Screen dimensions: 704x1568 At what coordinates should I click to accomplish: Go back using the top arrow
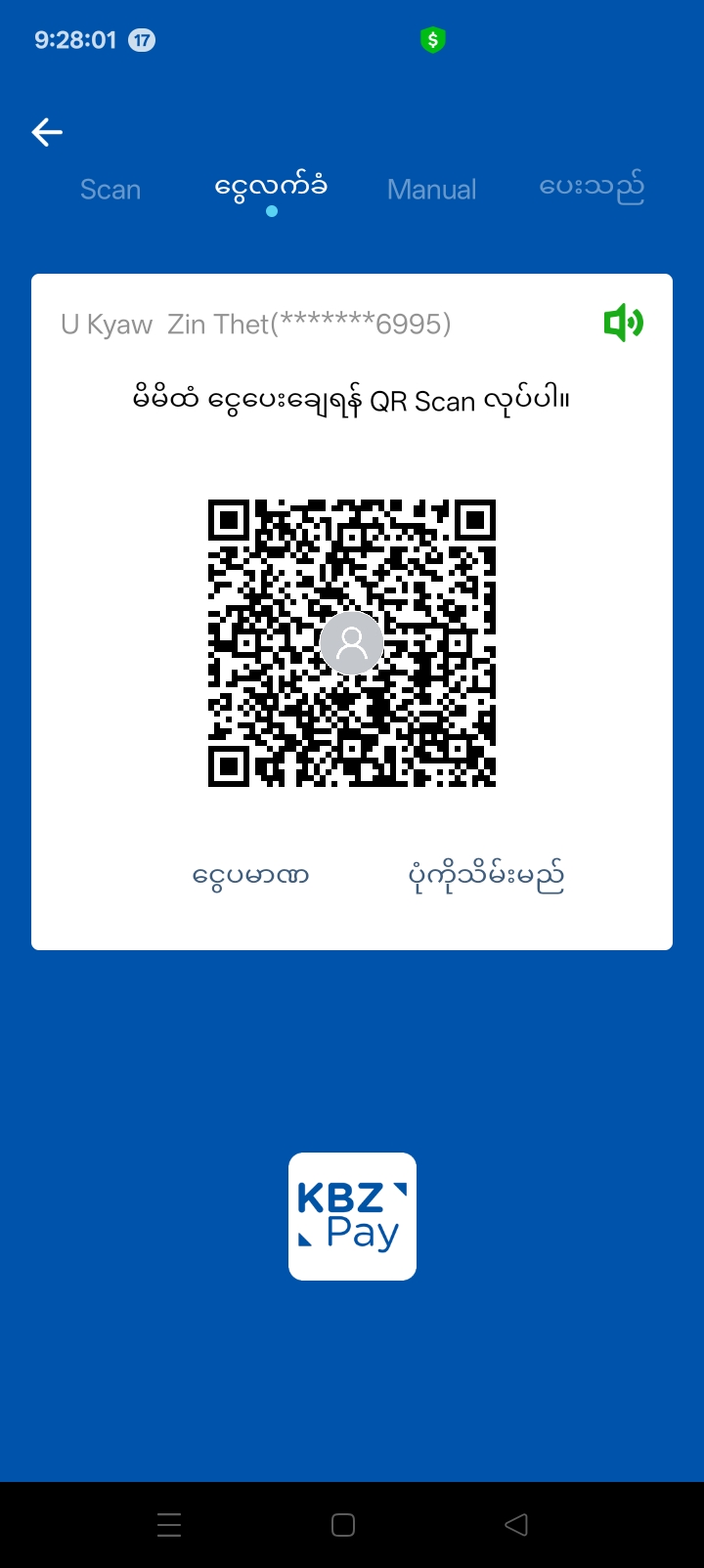[x=47, y=132]
